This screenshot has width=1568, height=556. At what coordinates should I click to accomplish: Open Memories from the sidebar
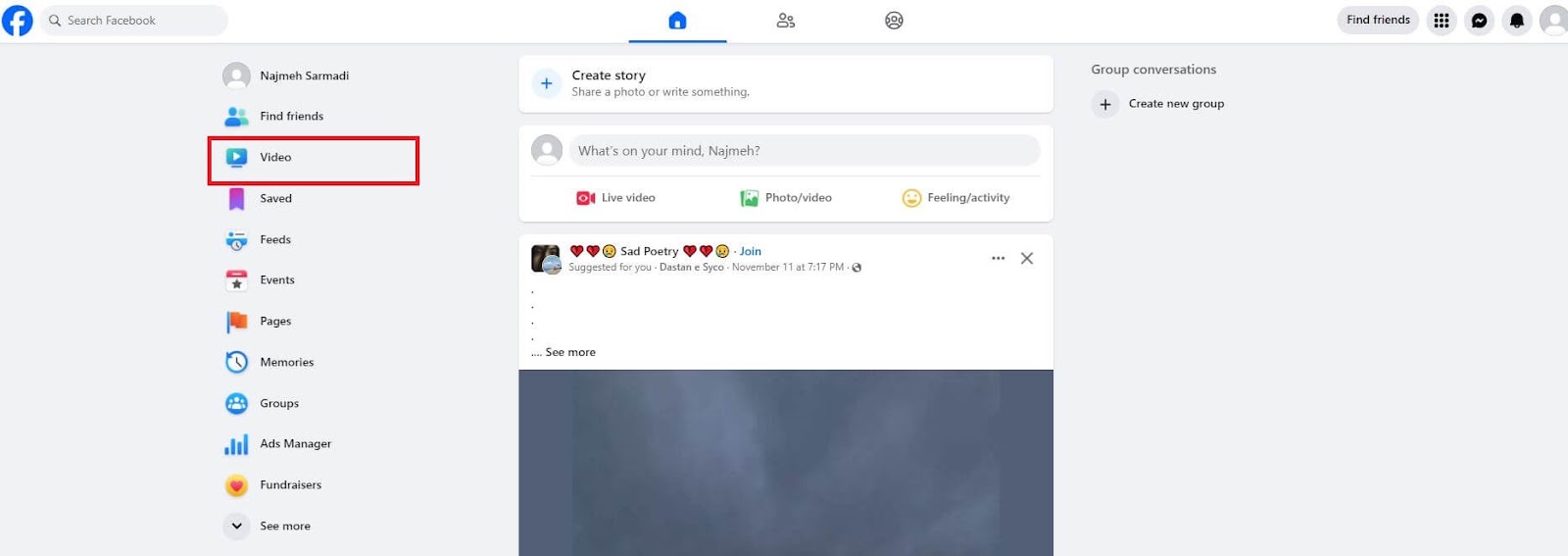(286, 363)
